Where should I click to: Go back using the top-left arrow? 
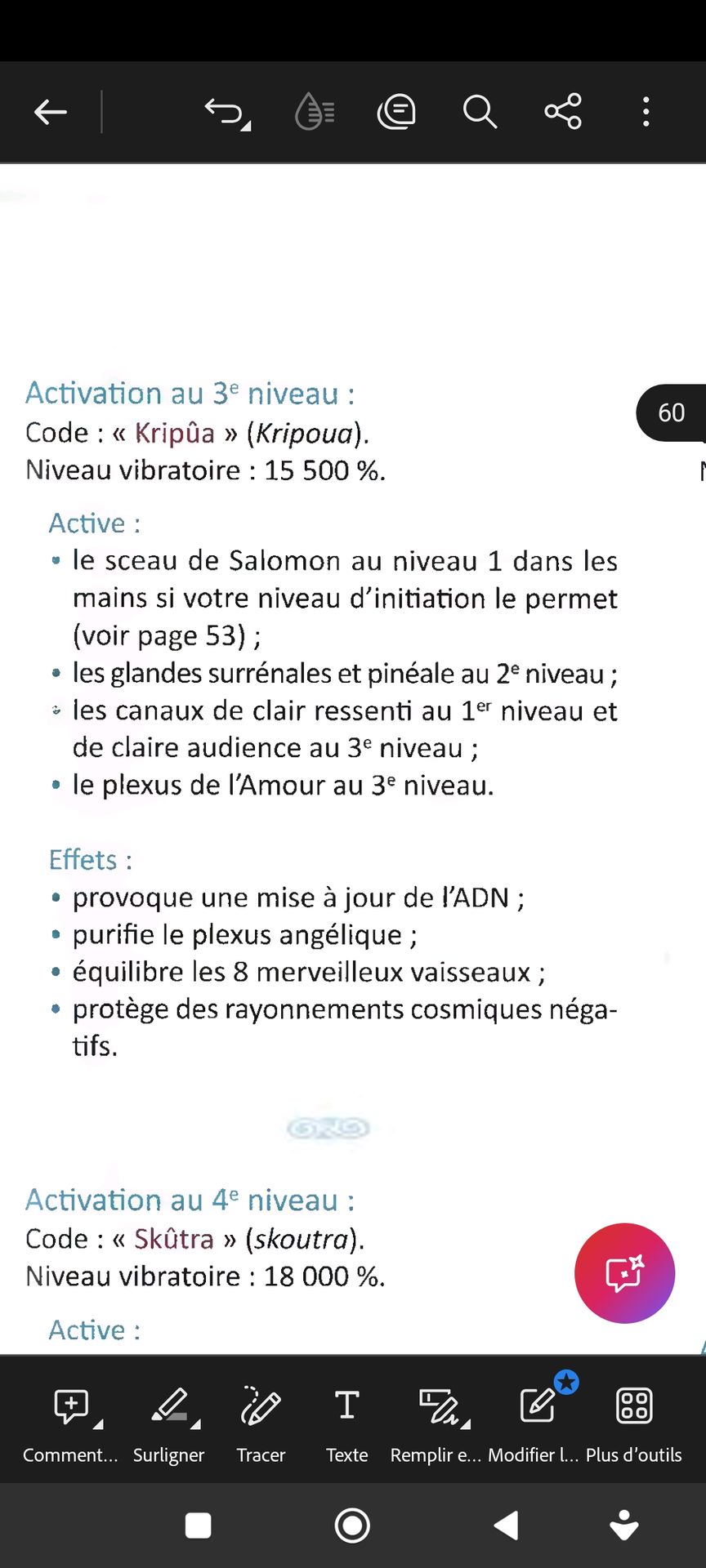coord(50,112)
